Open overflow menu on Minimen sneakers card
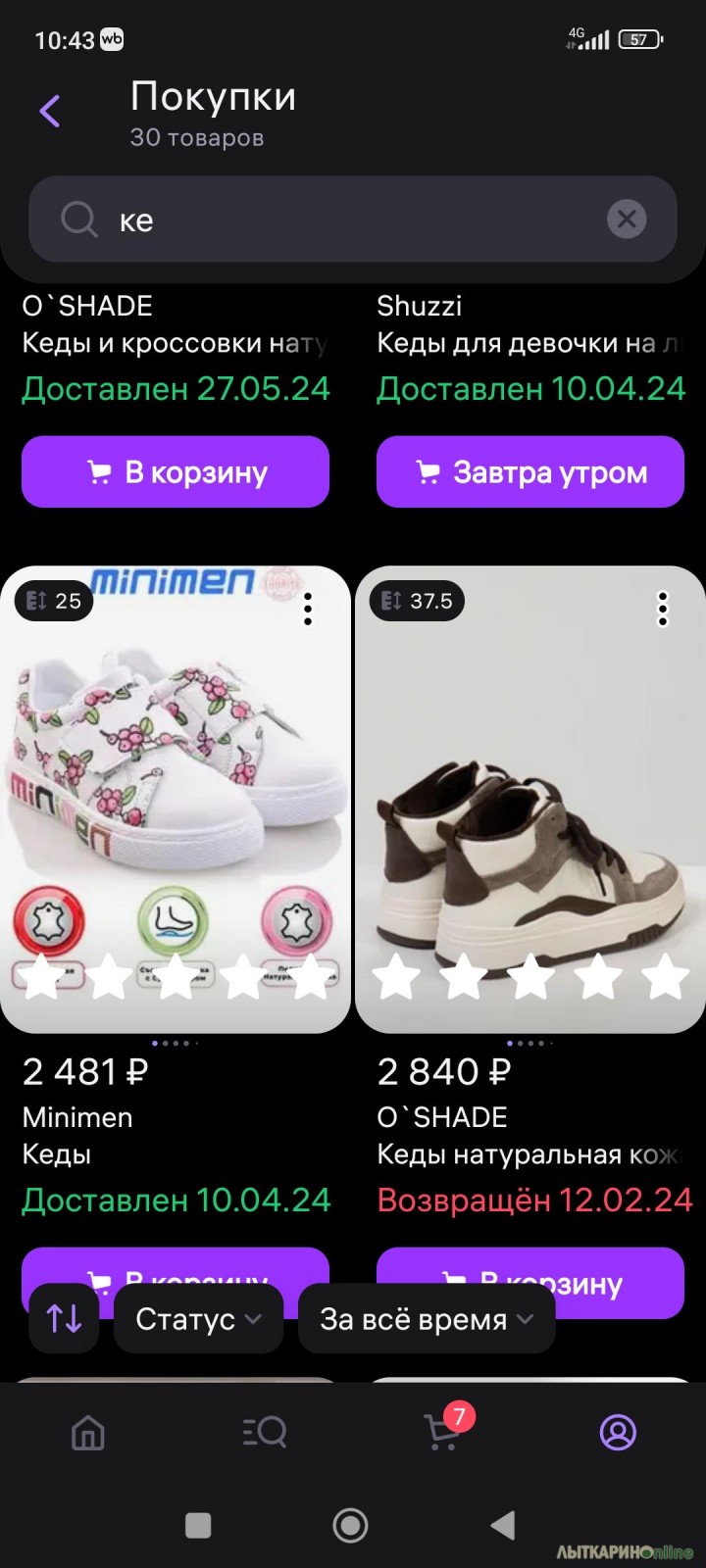 pos(308,609)
